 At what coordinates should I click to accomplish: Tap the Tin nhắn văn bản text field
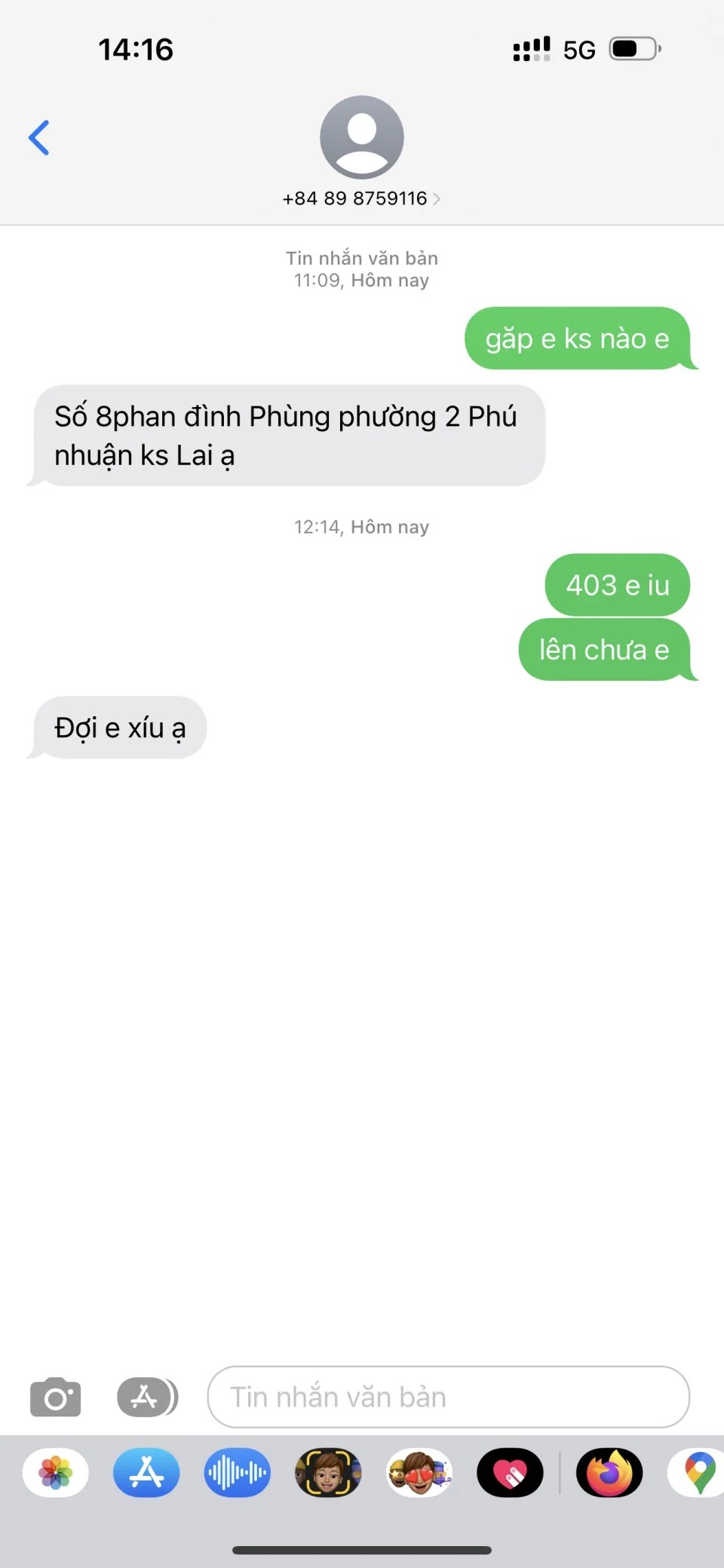[x=448, y=1397]
